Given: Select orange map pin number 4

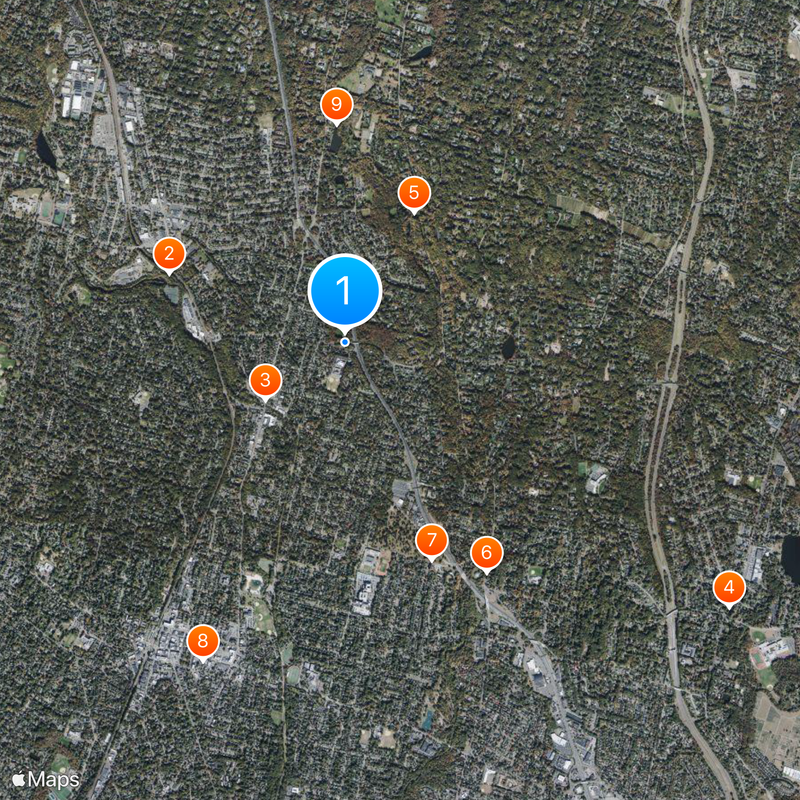Looking at the screenshot, I should (x=729, y=588).
